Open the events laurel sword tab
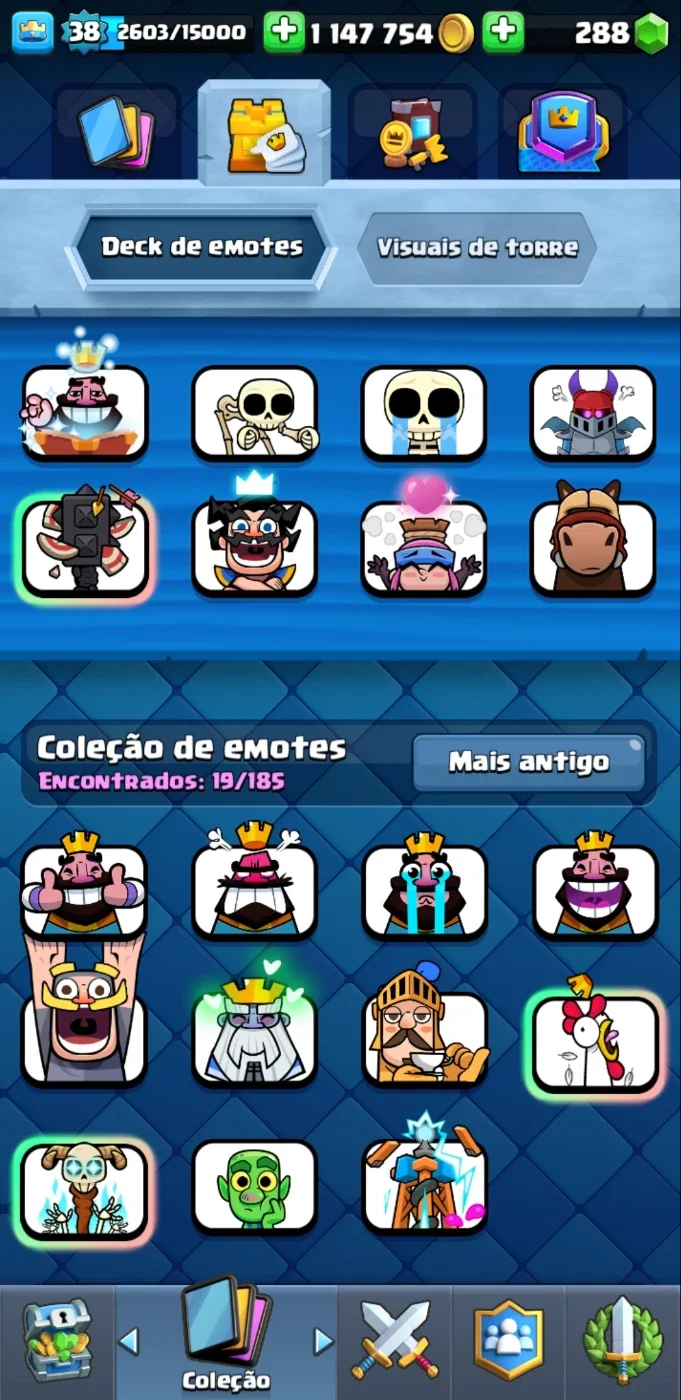This screenshot has height=1400, width=681. (x=623, y=1342)
